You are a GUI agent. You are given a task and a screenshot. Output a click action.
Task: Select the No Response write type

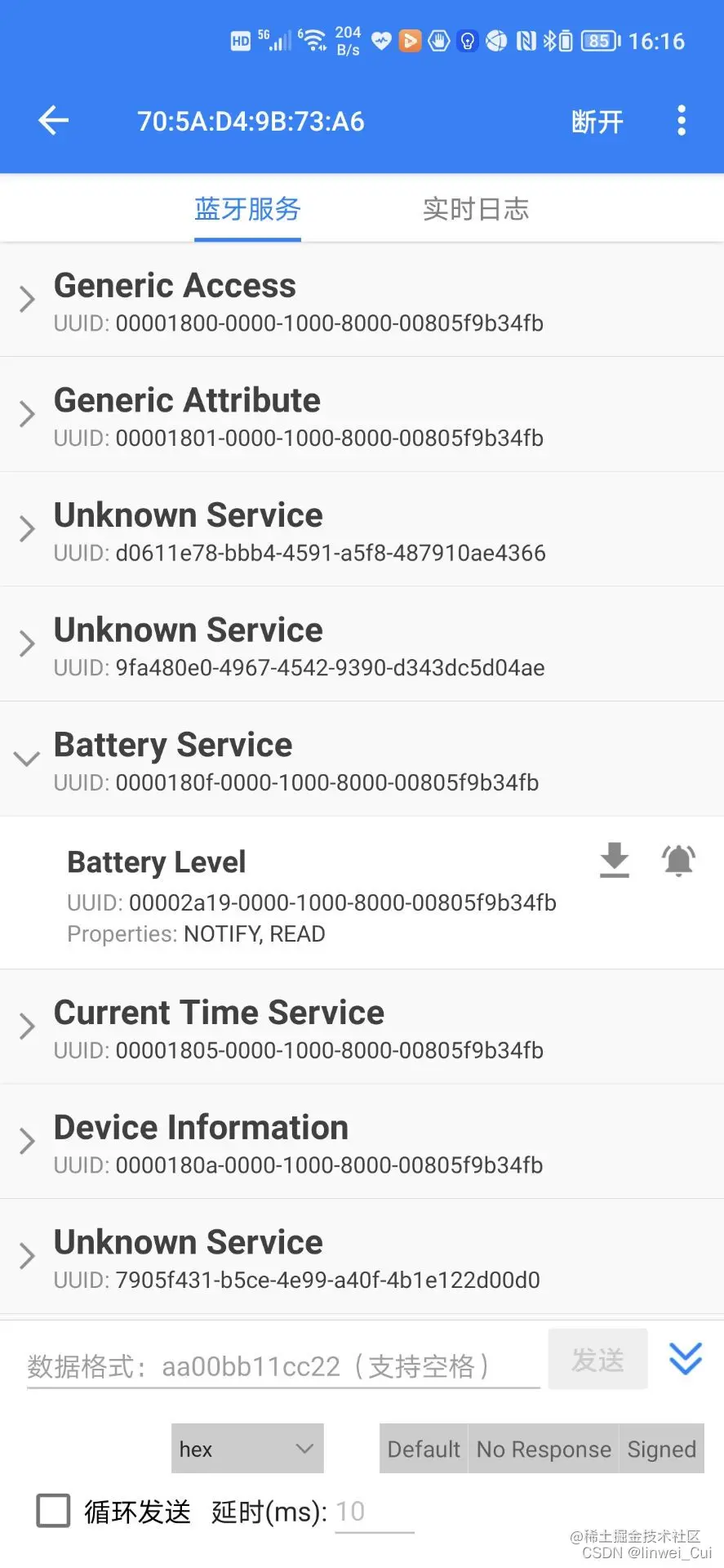point(544,1449)
